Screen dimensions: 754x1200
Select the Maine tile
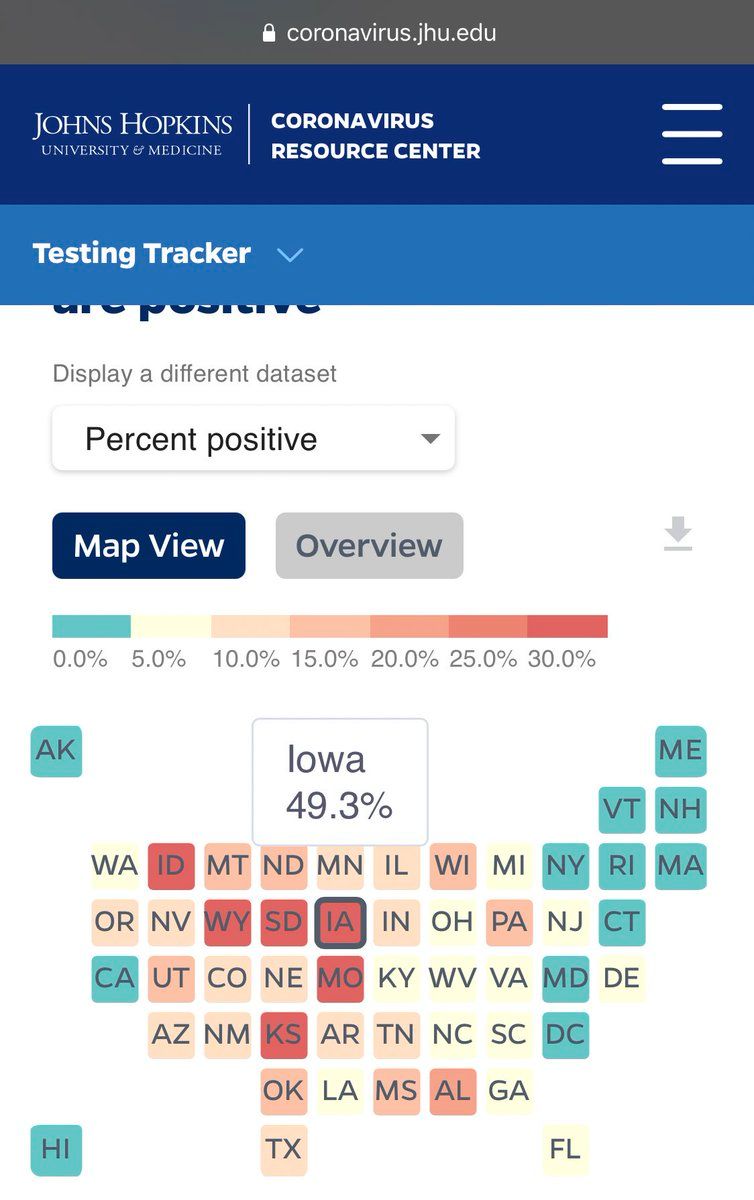[x=681, y=751]
